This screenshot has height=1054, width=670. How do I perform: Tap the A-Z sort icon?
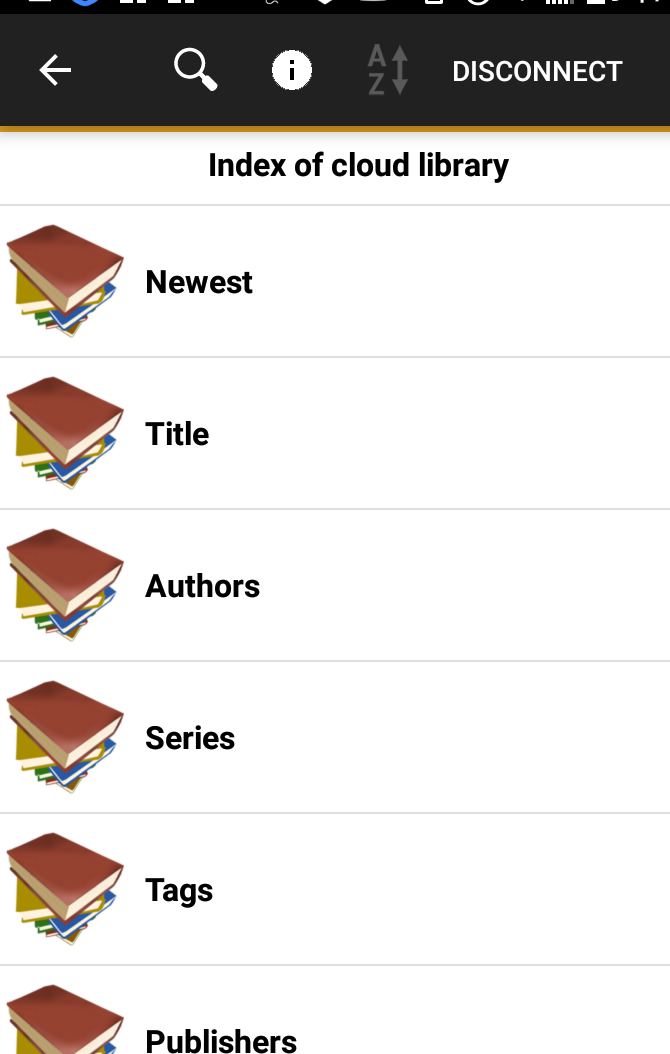click(388, 71)
